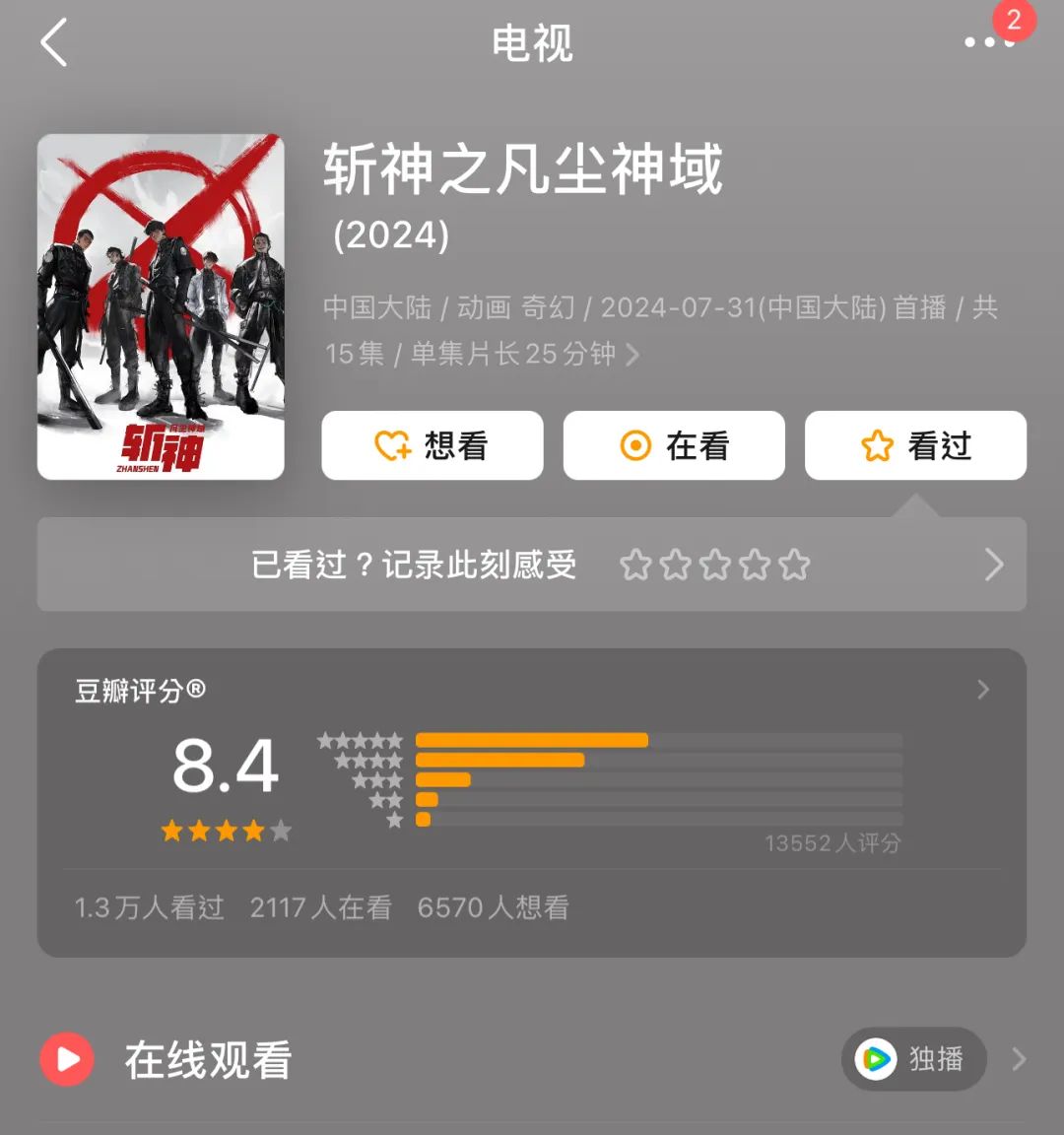Tap the back arrow to return
This screenshot has width=1064, height=1135.
pos(54,44)
